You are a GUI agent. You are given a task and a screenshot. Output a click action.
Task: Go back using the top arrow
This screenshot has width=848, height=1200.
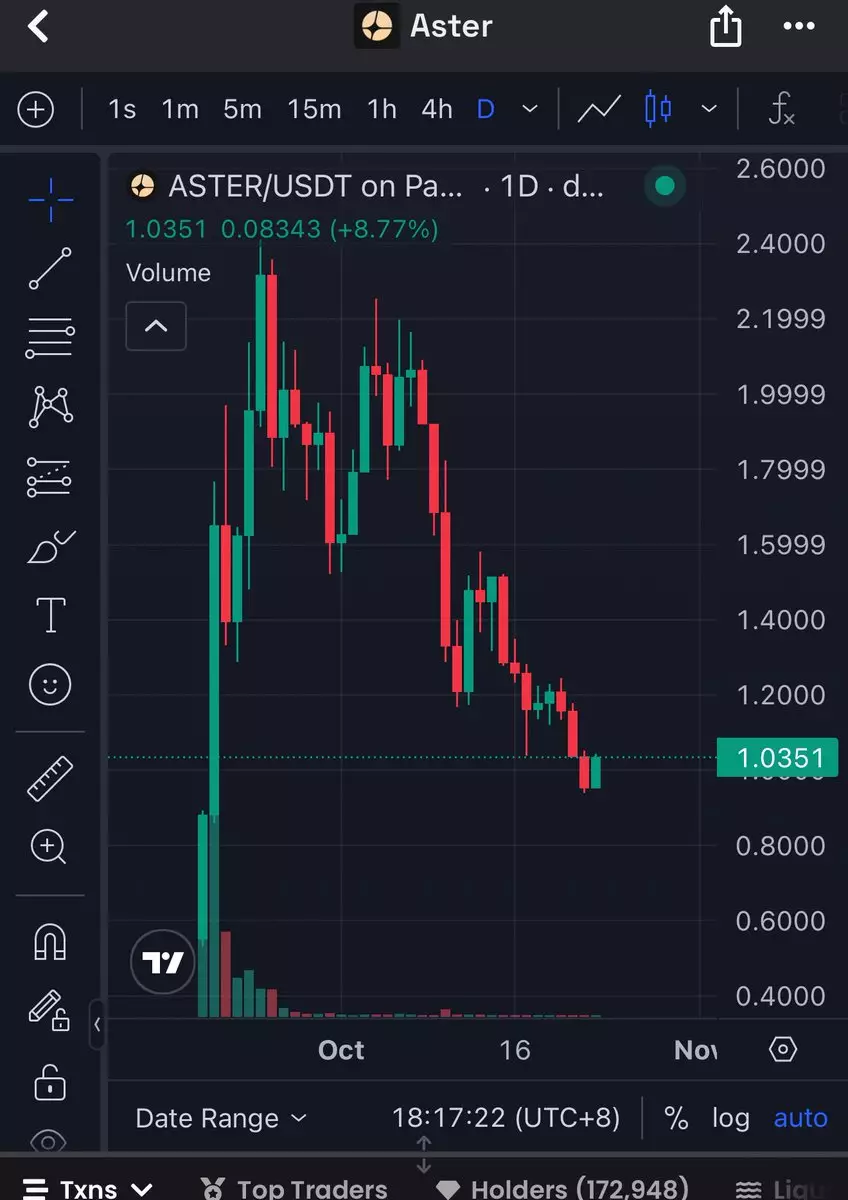coord(38,27)
